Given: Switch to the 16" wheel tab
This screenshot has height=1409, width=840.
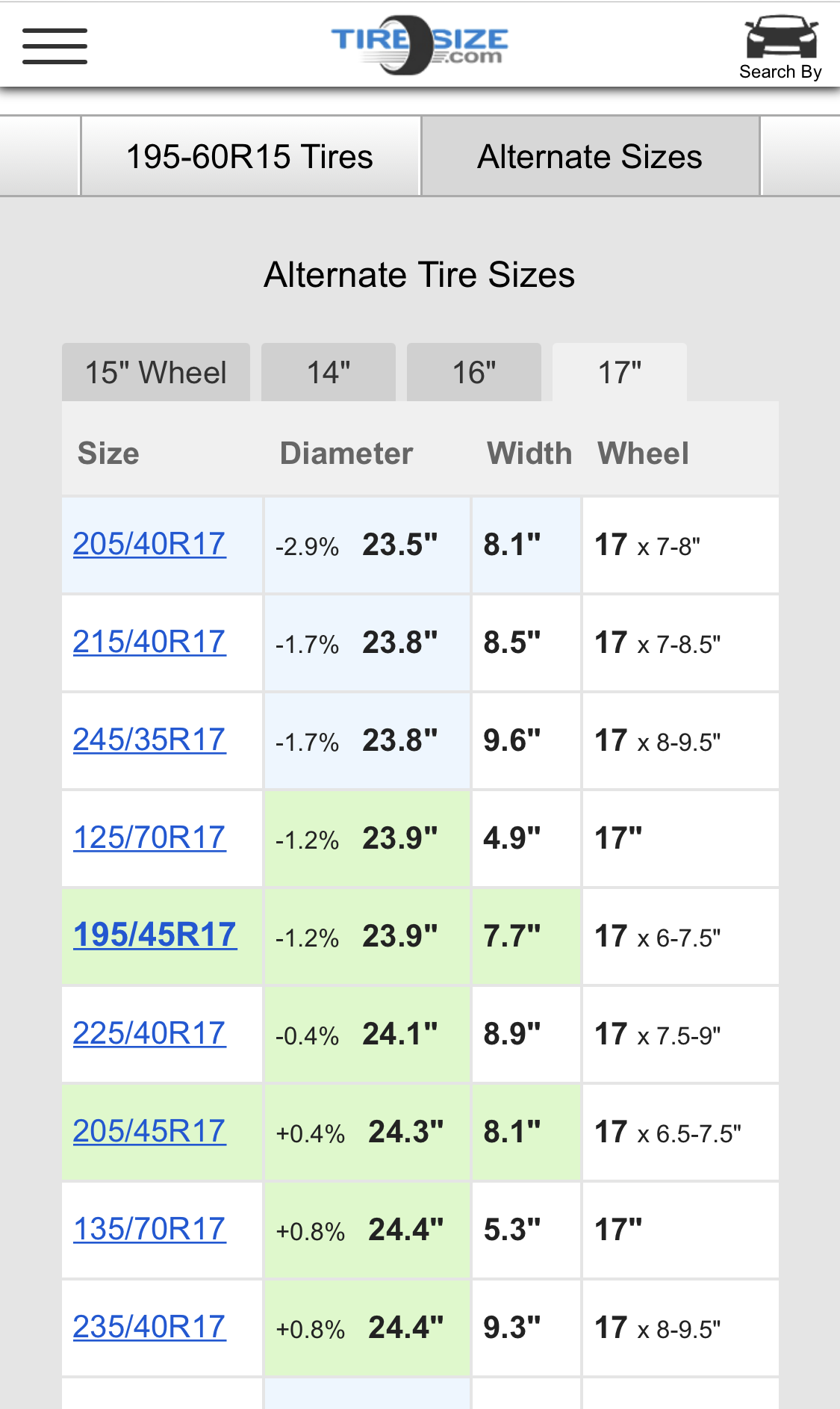Looking at the screenshot, I should click(474, 372).
